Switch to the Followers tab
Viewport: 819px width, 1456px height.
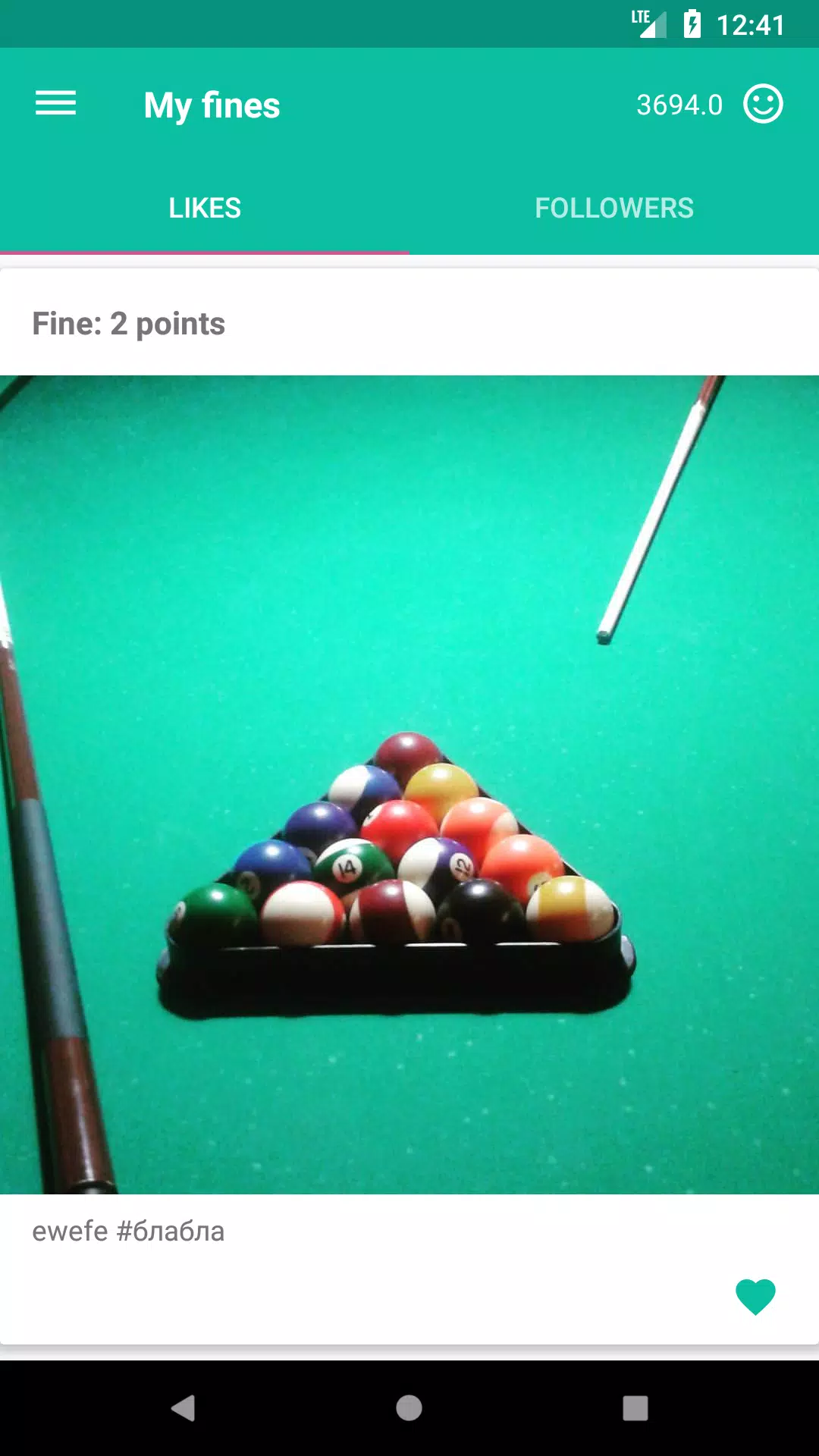[613, 208]
